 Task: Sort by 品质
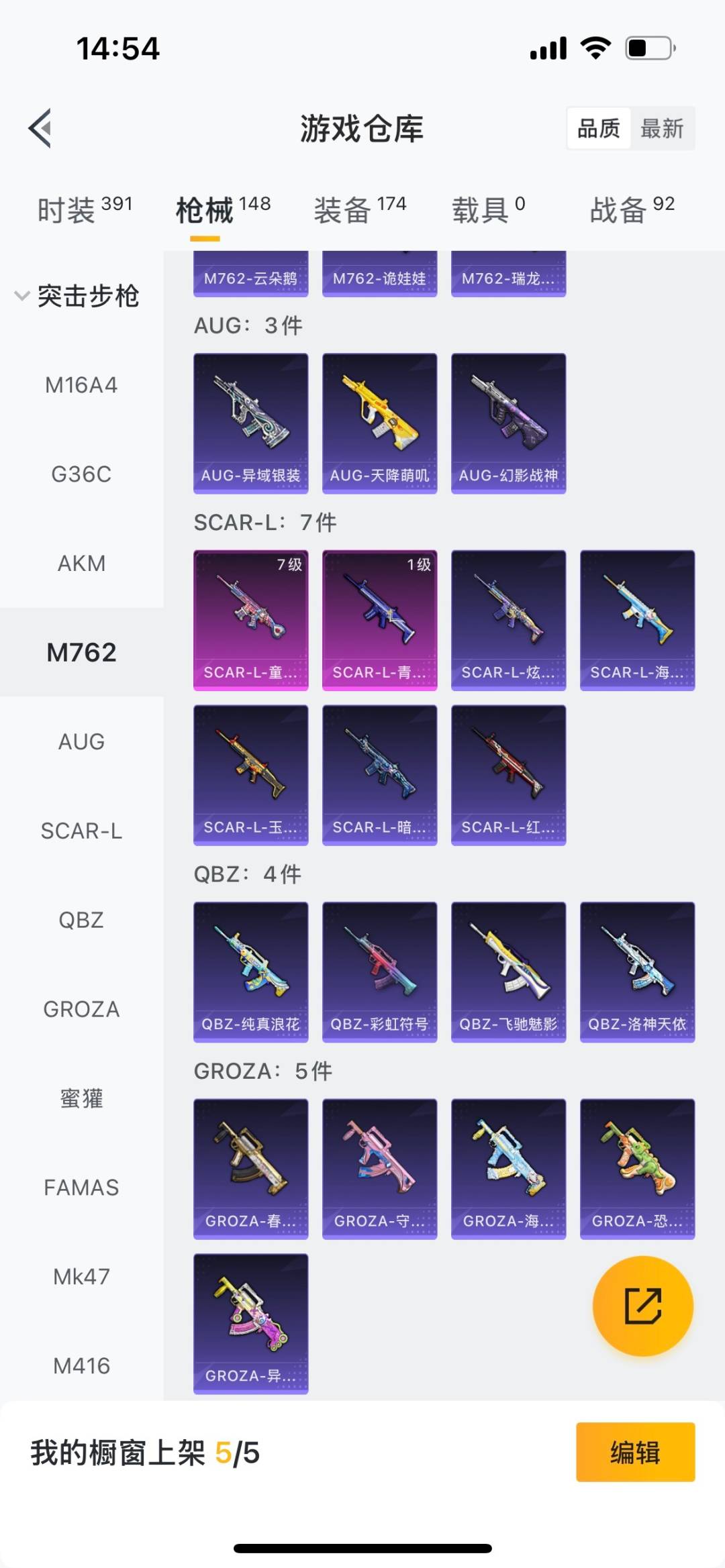pos(599,128)
